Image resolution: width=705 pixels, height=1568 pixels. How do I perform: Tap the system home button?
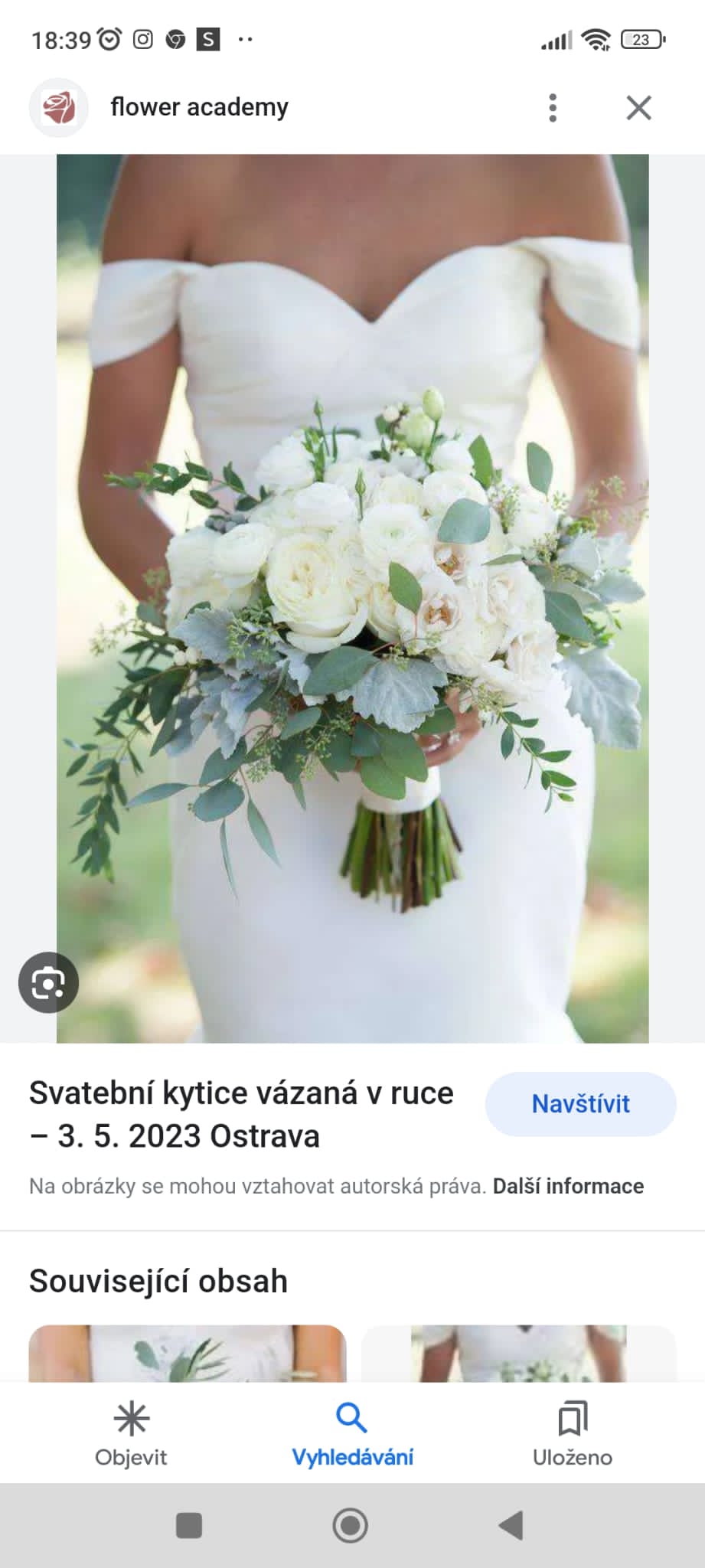tap(351, 1525)
